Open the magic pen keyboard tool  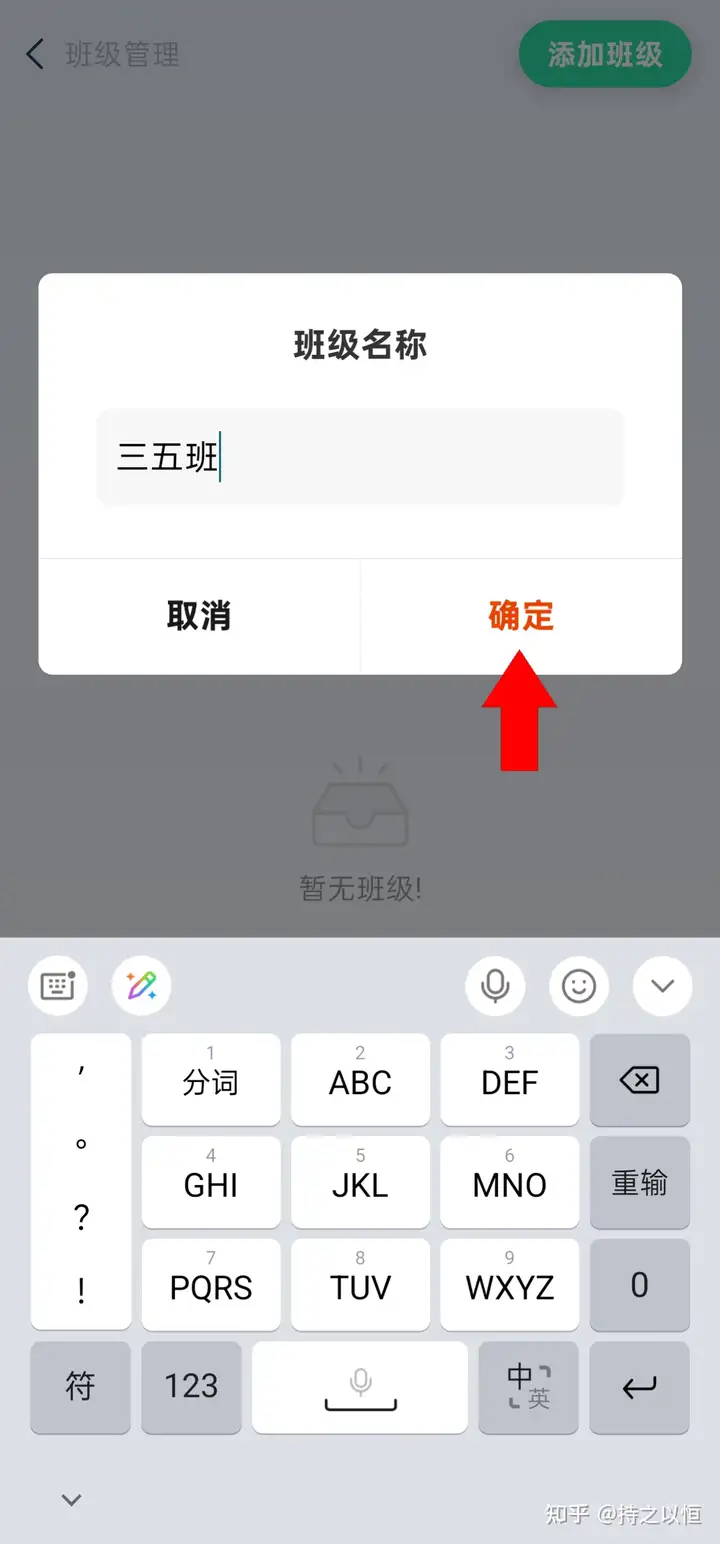(x=141, y=986)
